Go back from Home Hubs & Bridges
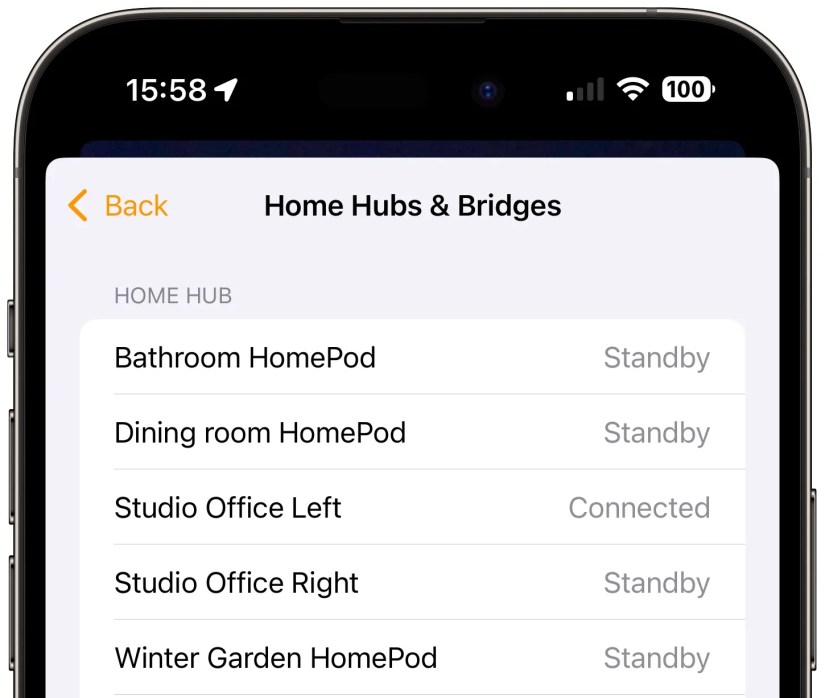This screenshot has width=825, height=698. [x=118, y=206]
